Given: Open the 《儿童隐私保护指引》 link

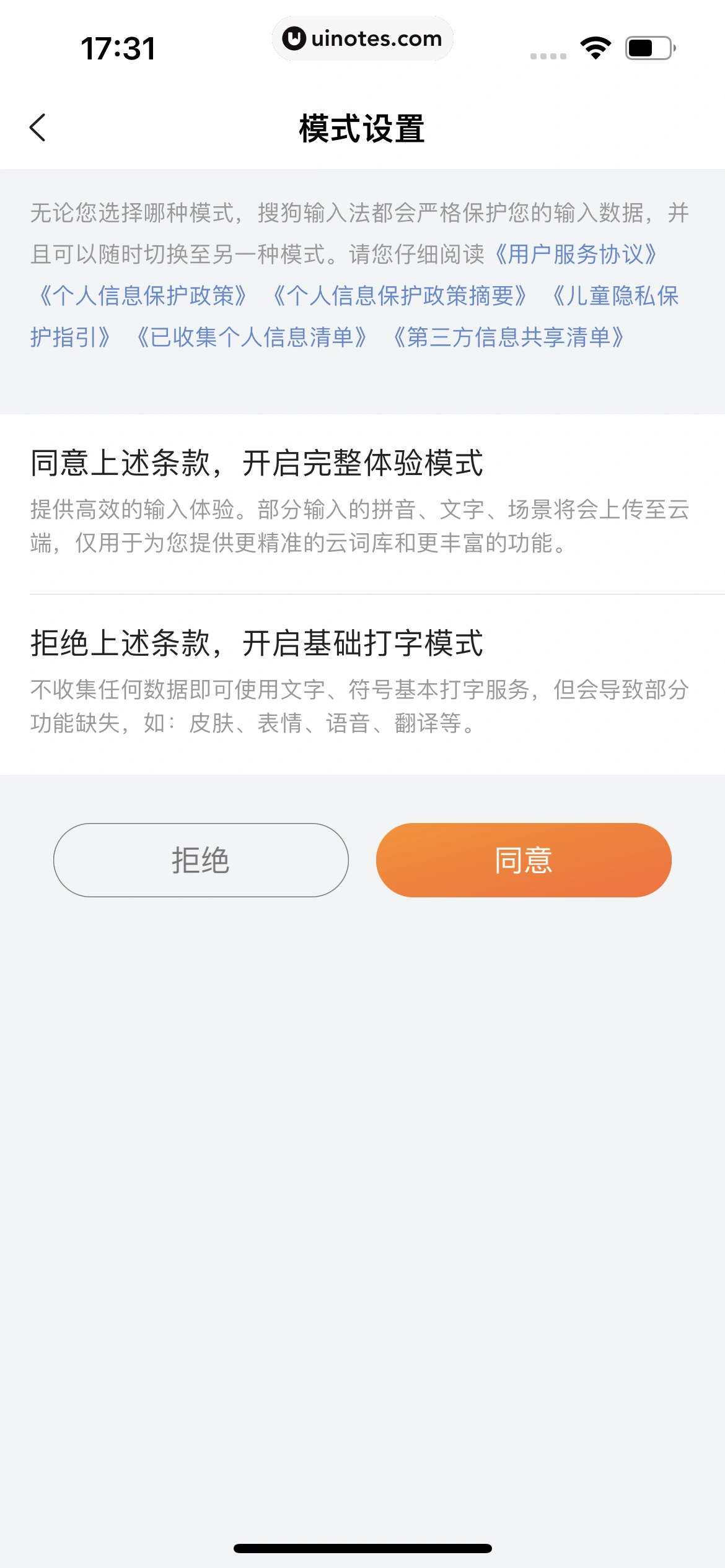Looking at the screenshot, I should tap(617, 297).
